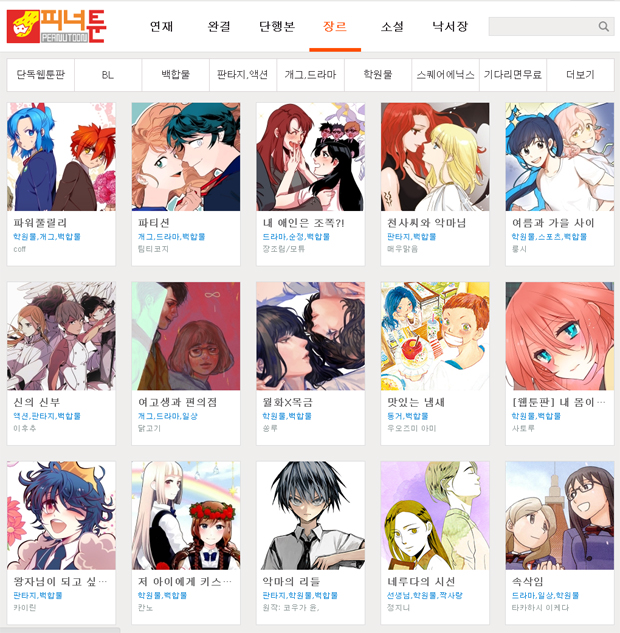Image resolution: width=620 pixels, height=633 pixels.
Task: Open the 단행본 tab
Action: 277,26
